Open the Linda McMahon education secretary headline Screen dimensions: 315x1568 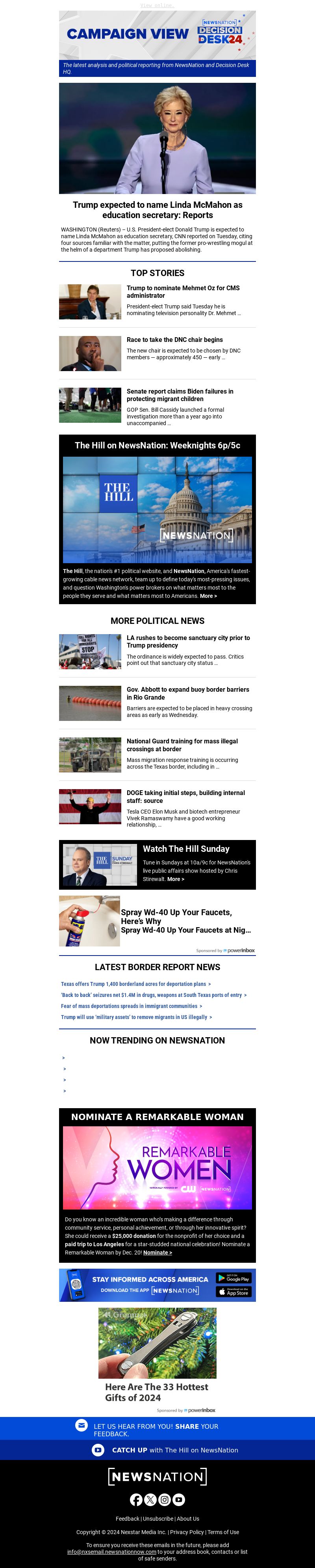[x=157, y=209]
